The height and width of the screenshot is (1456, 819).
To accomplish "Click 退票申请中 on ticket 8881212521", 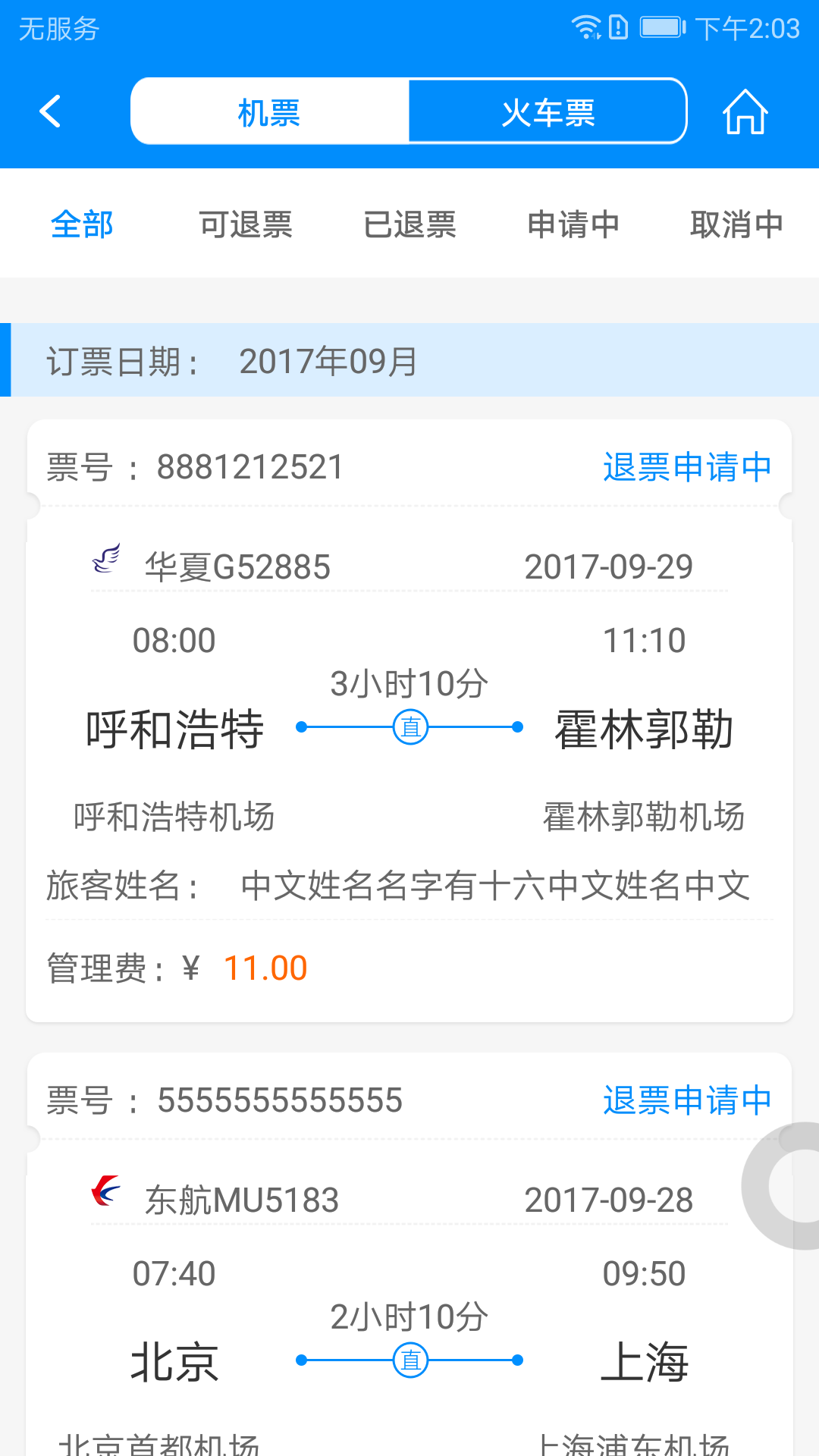I will pos(686,466).
